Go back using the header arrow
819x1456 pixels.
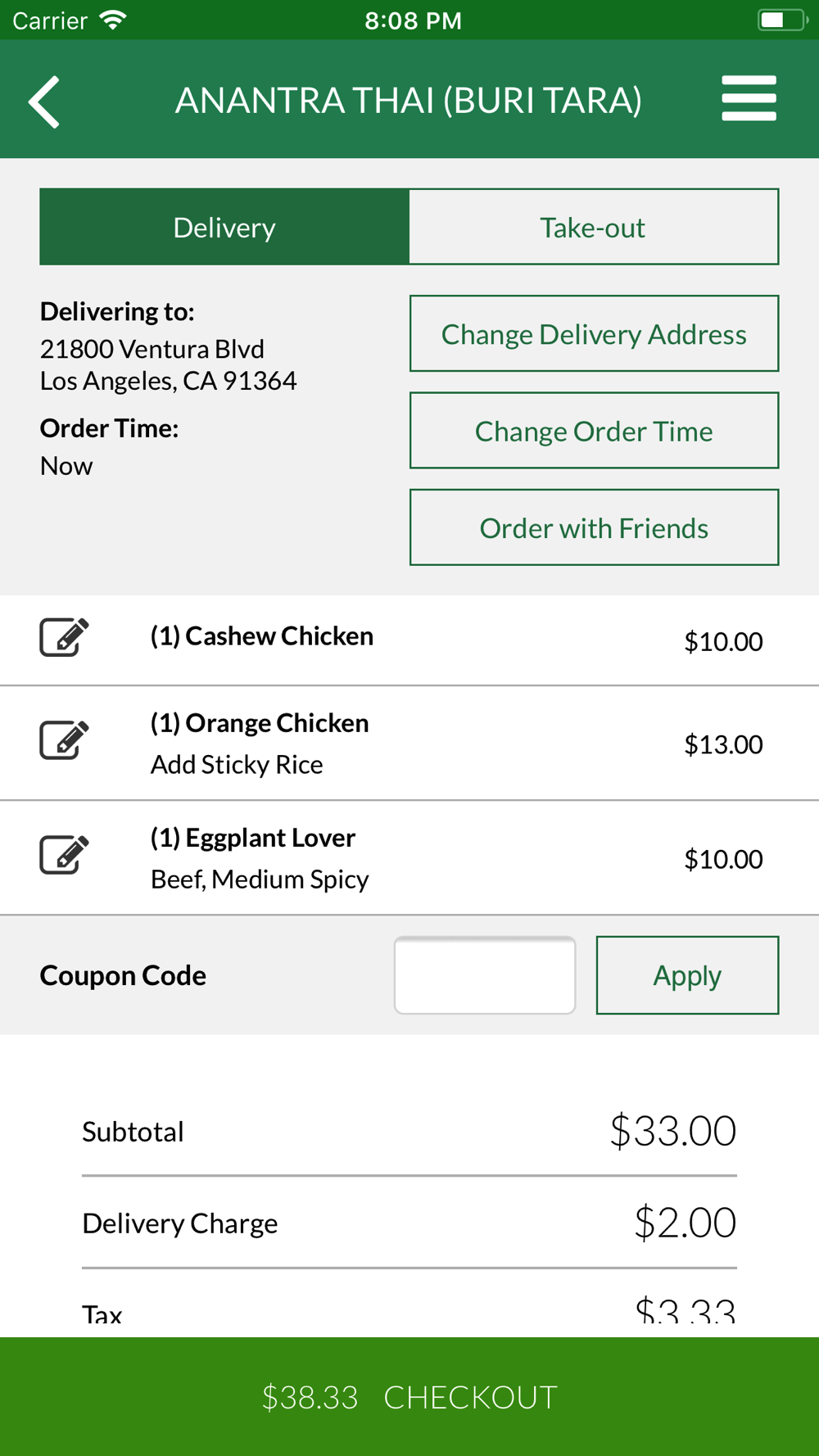point(44,102)
